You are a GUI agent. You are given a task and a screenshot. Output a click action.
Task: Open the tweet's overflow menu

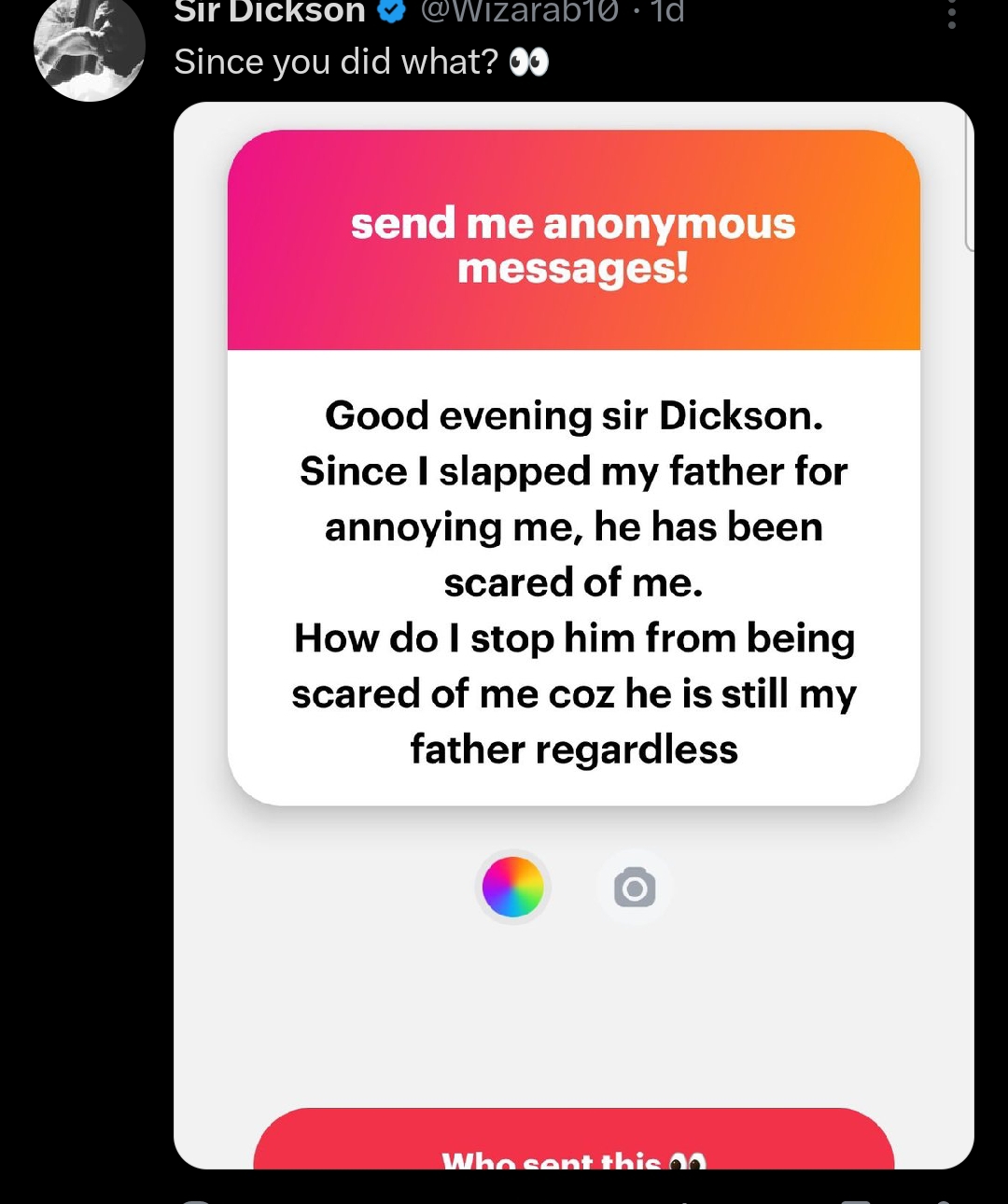tap(951, 13)
